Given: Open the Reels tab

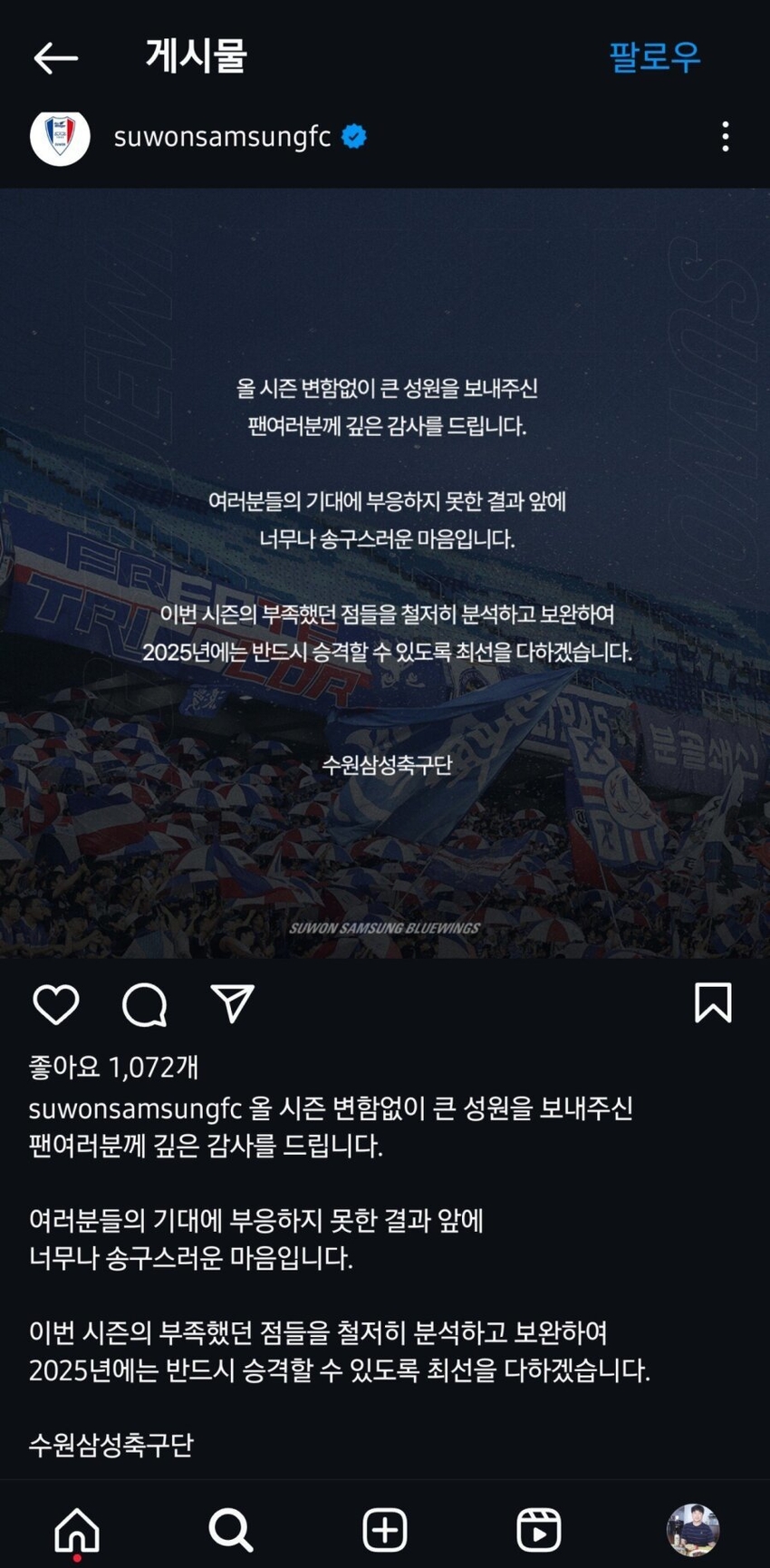Looking at the screenshot, I should (x=539, y=1531).
